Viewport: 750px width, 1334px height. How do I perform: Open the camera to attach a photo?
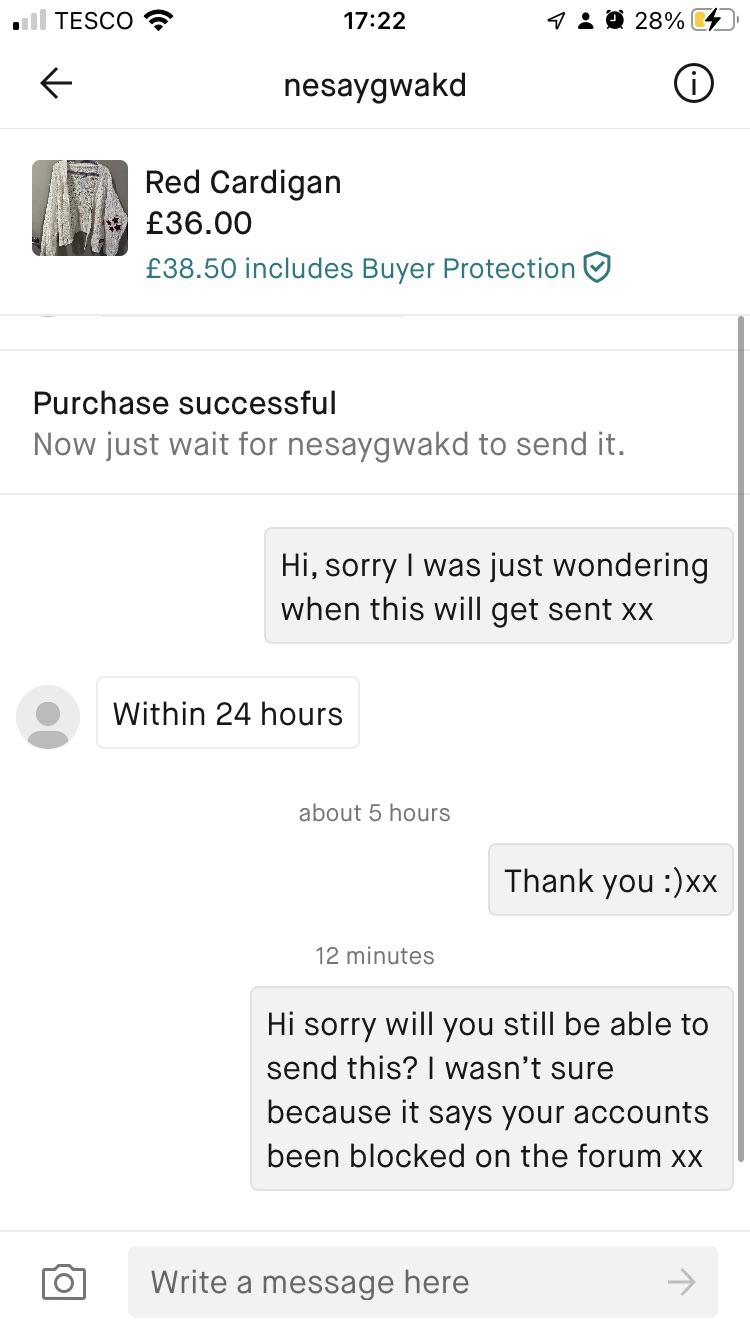63,1281
